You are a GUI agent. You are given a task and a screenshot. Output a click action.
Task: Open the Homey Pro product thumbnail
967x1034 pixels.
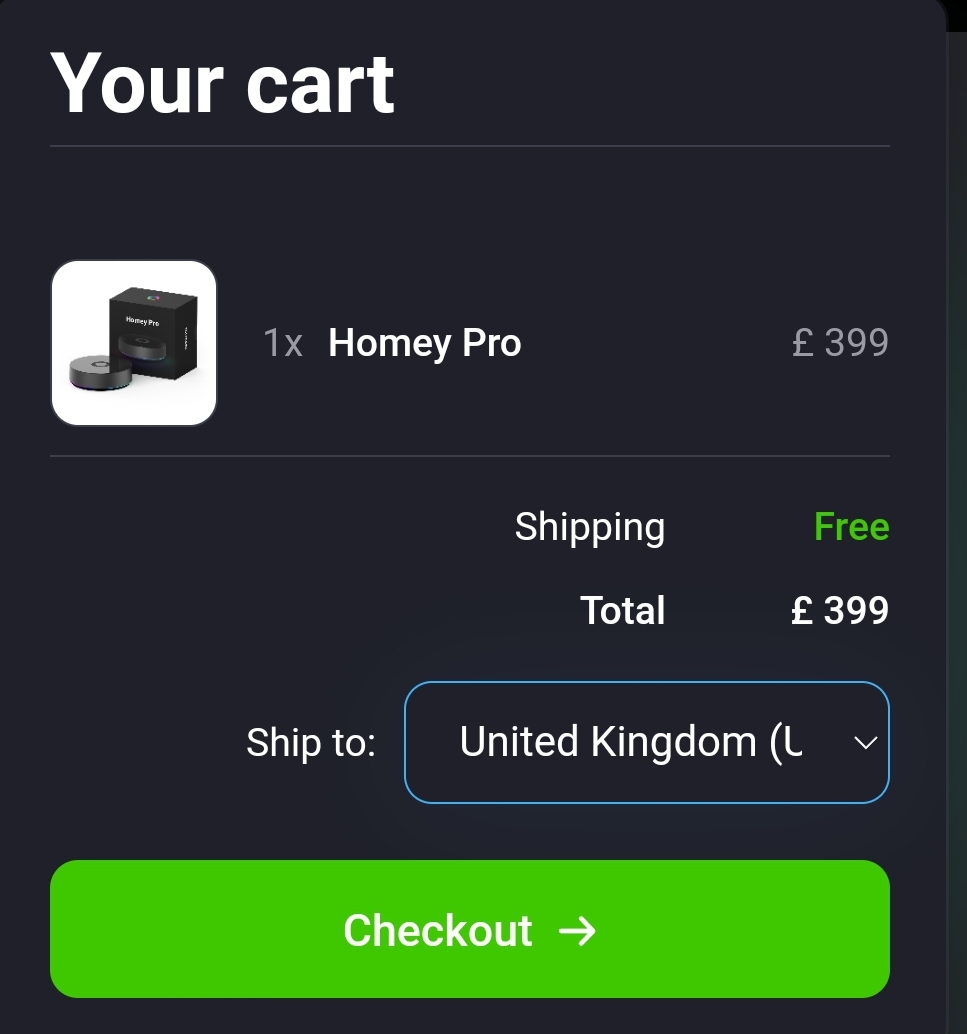click(x=134, y=343)
